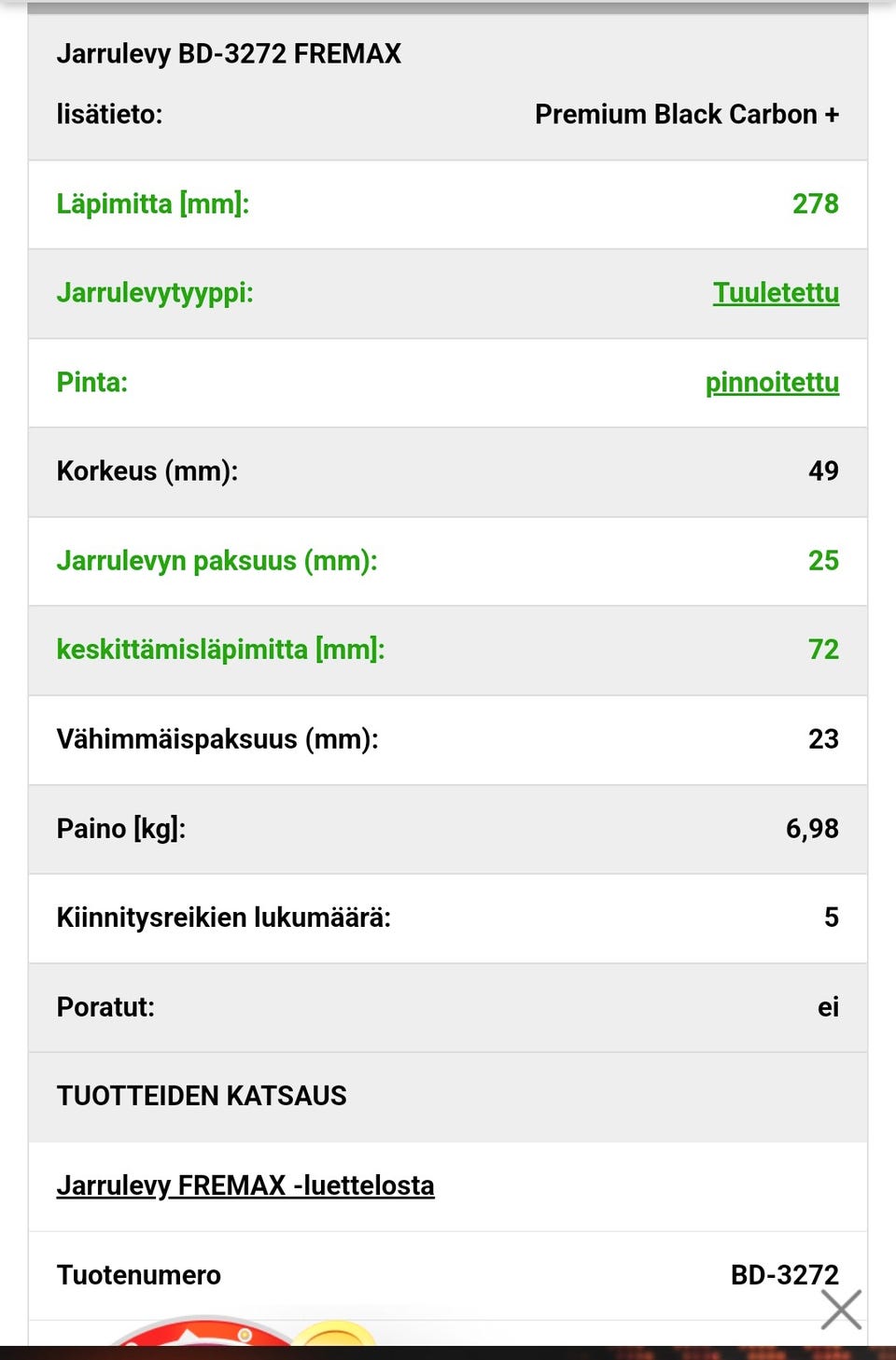Click the Tuotenumero BD-3272 value
The width and height of the screenshot is (896, 1360).
point(787,1275)
